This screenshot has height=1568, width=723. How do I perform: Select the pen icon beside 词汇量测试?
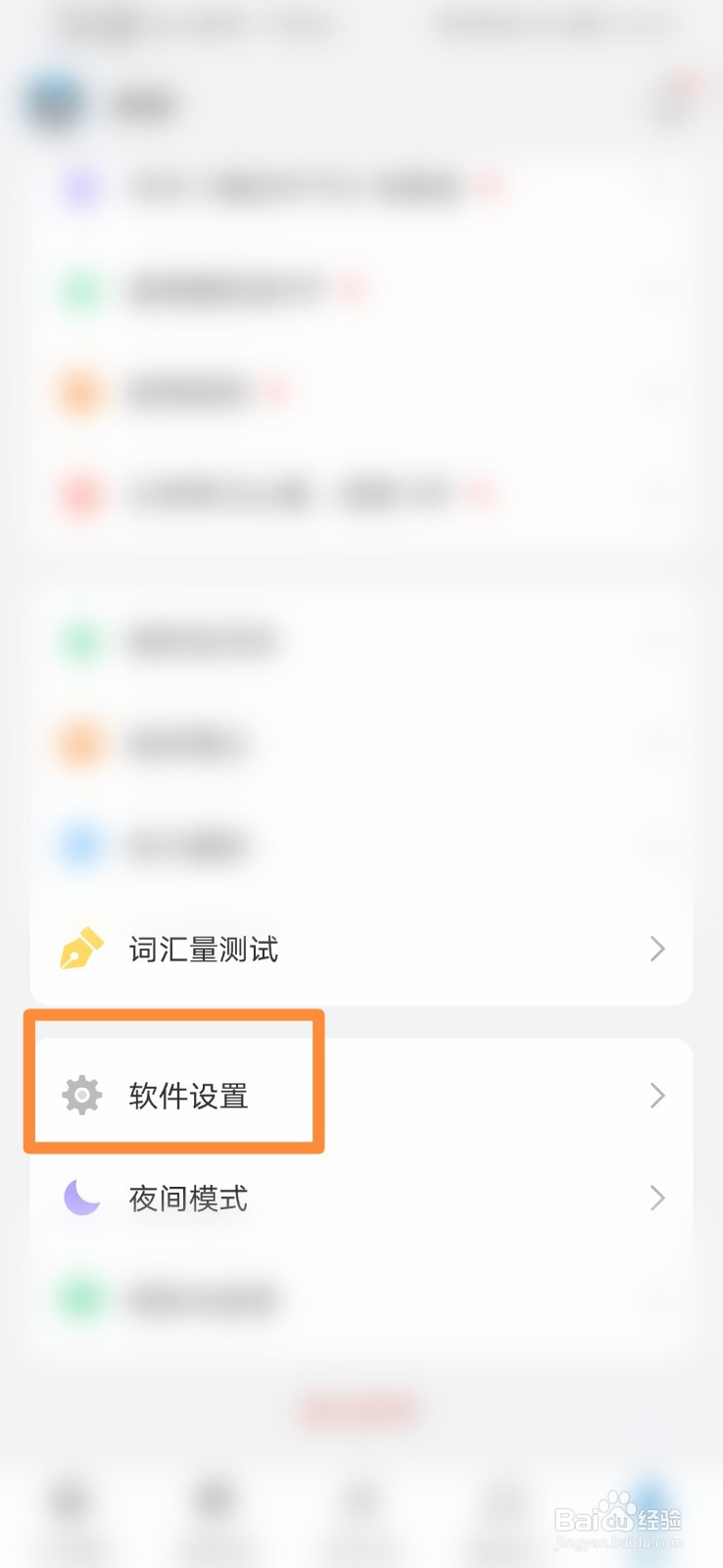81,948
